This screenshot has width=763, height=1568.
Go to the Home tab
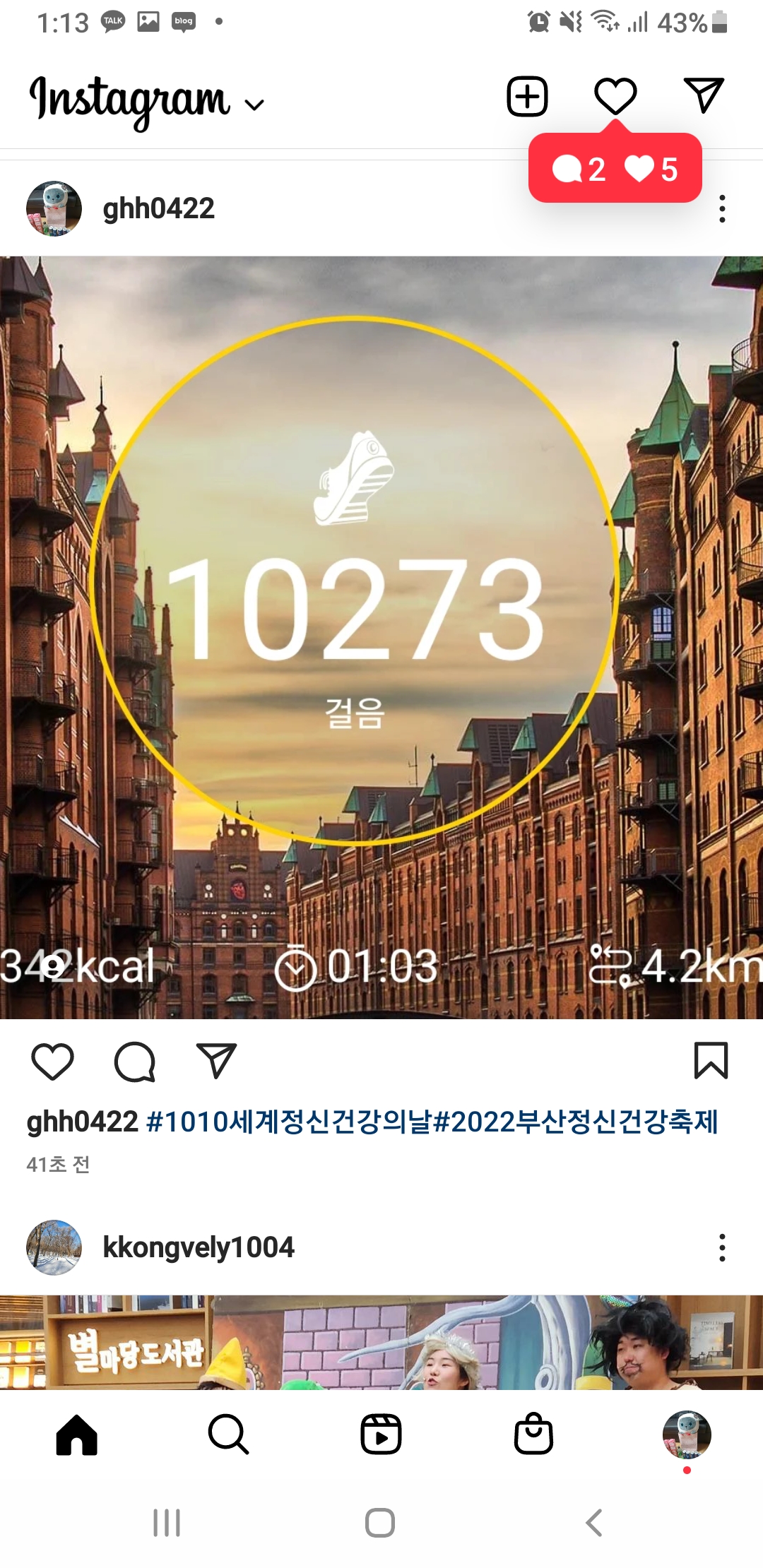(x=76, y=1435)
